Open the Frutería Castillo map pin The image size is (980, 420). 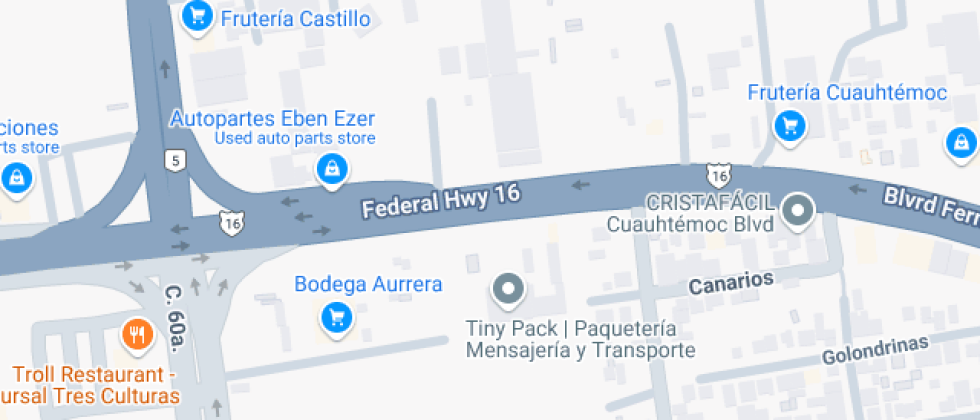tap(198, 16)
